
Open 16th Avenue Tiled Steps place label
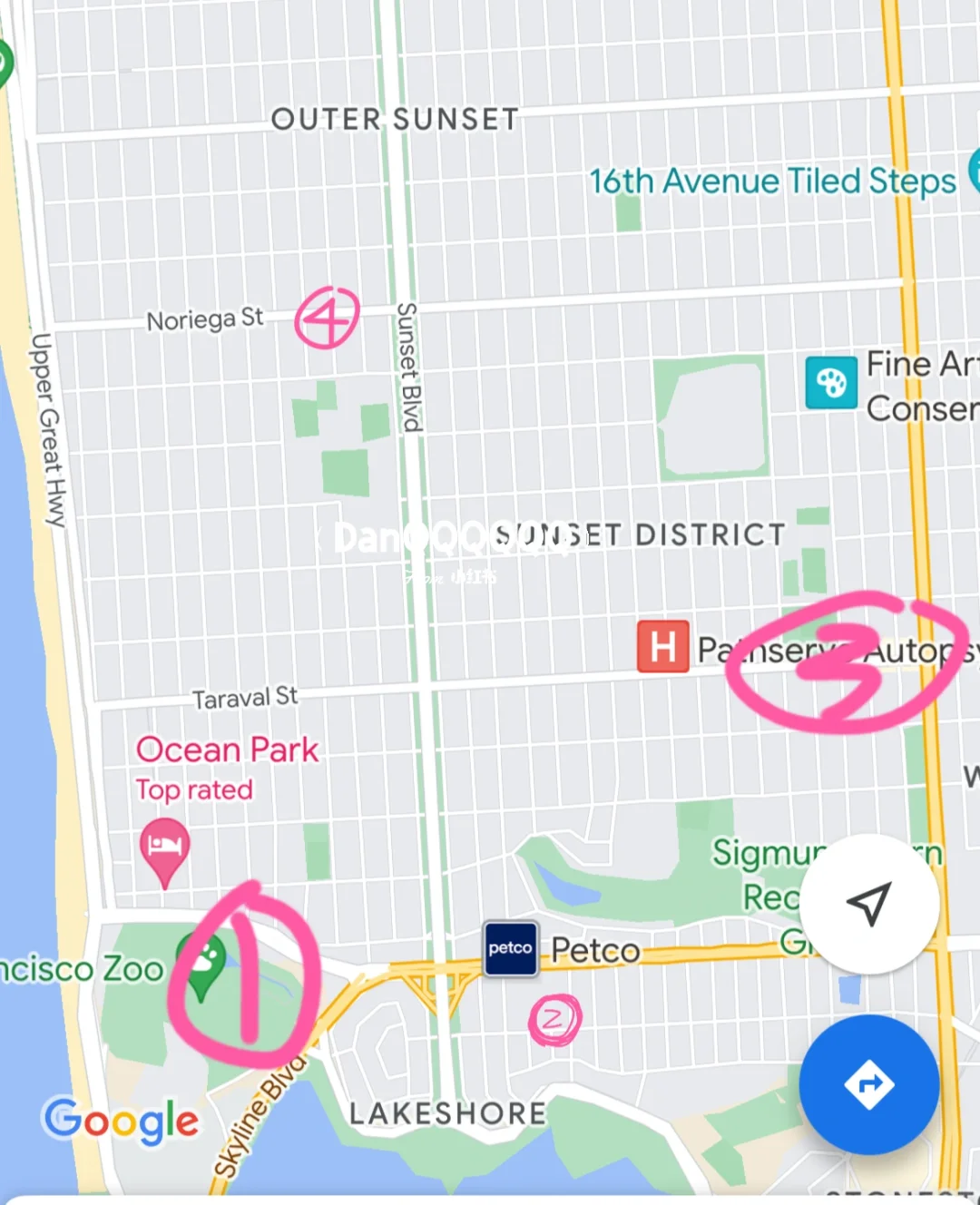tap(772, 181)
